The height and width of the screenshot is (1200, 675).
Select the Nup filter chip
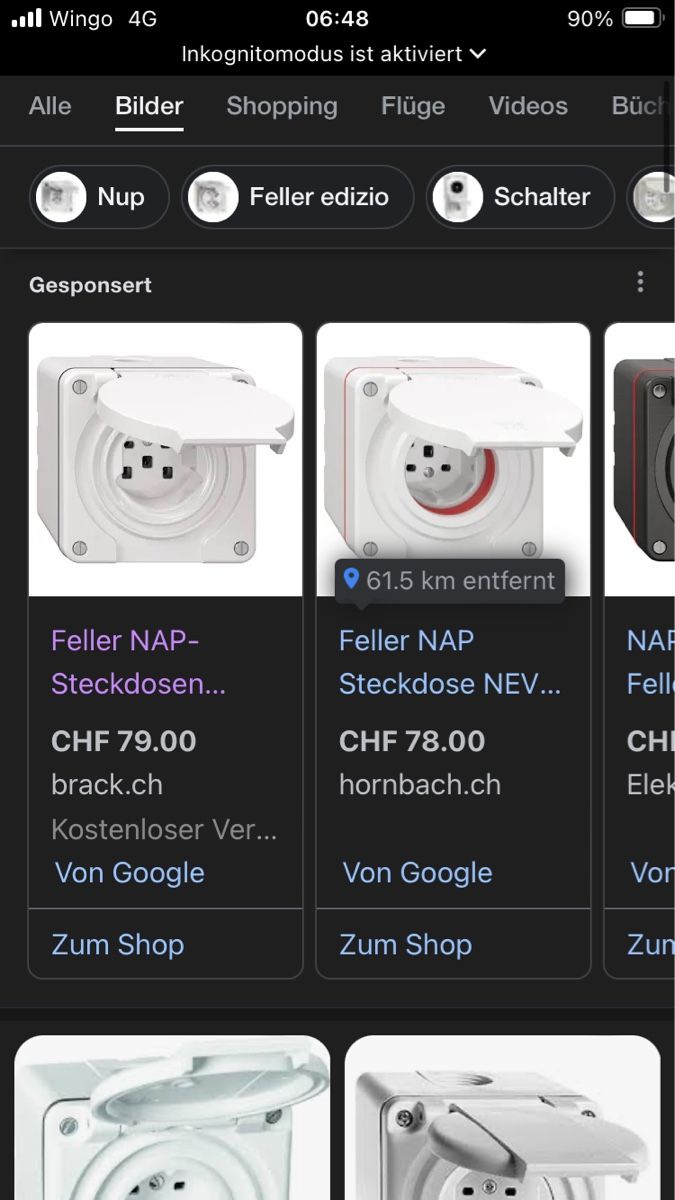coord(99,197)
